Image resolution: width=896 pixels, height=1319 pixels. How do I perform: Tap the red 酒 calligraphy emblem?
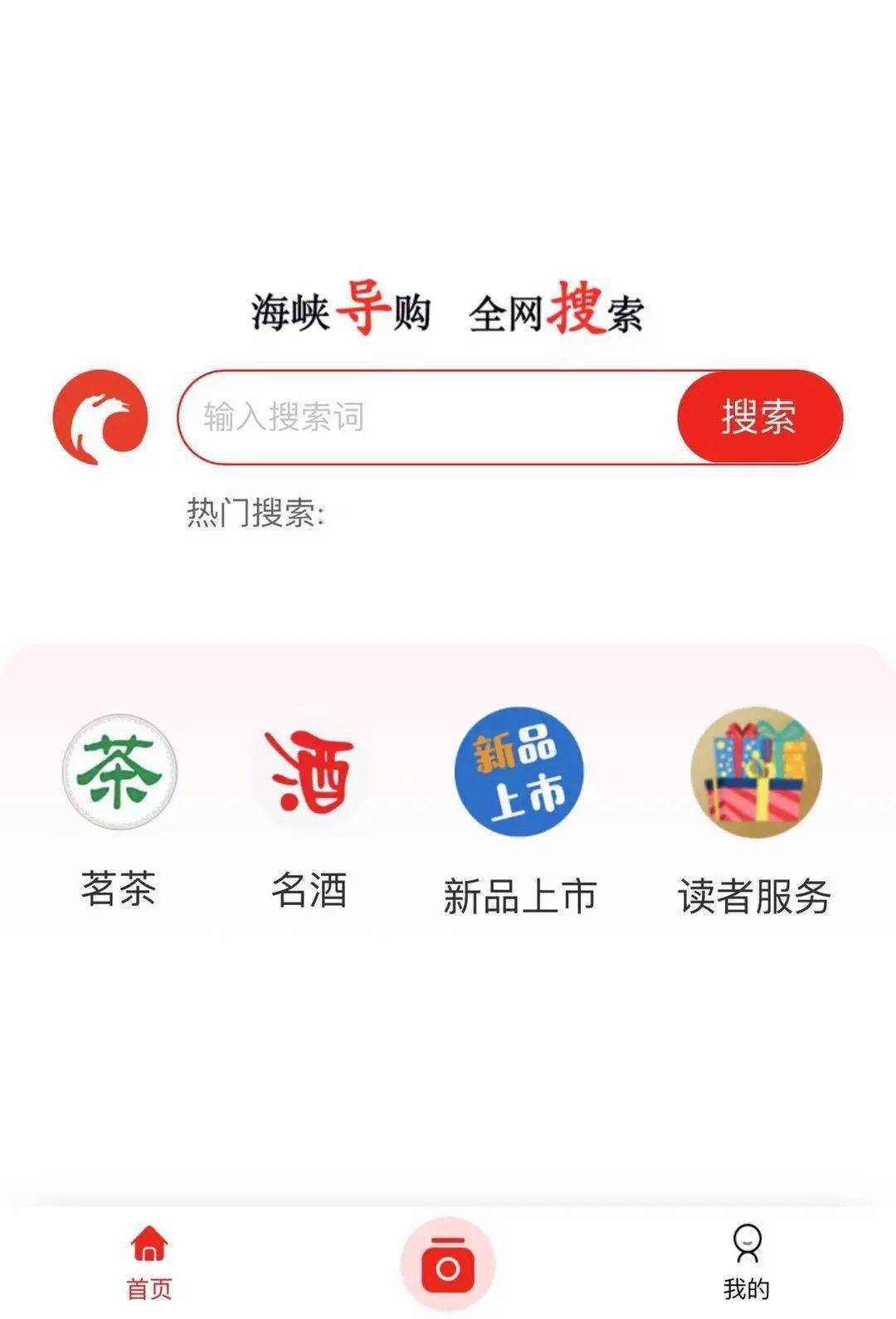pyautogui.click(x=311, y=771)
